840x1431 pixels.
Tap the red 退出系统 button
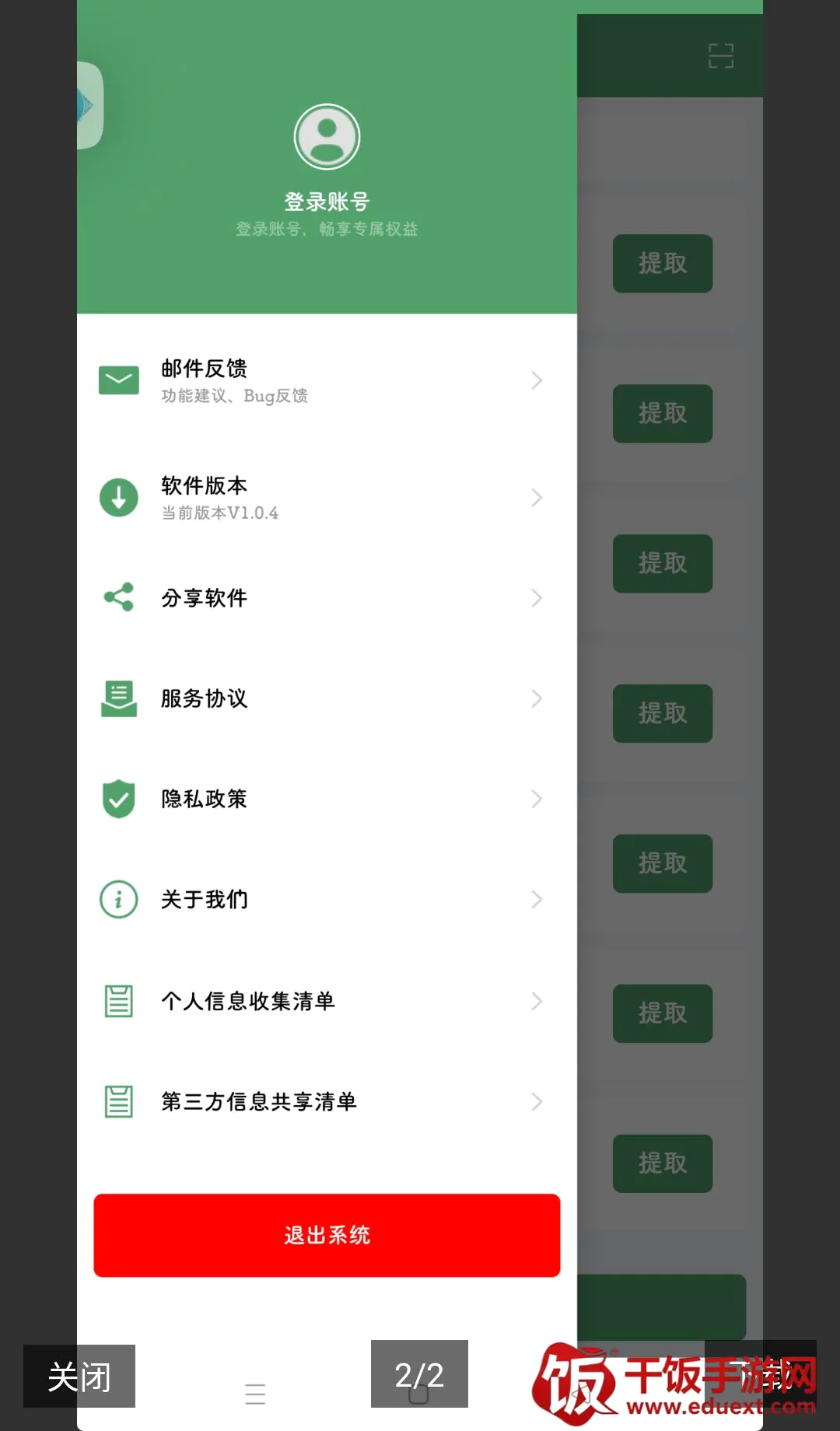click(x=327, y=1235)
